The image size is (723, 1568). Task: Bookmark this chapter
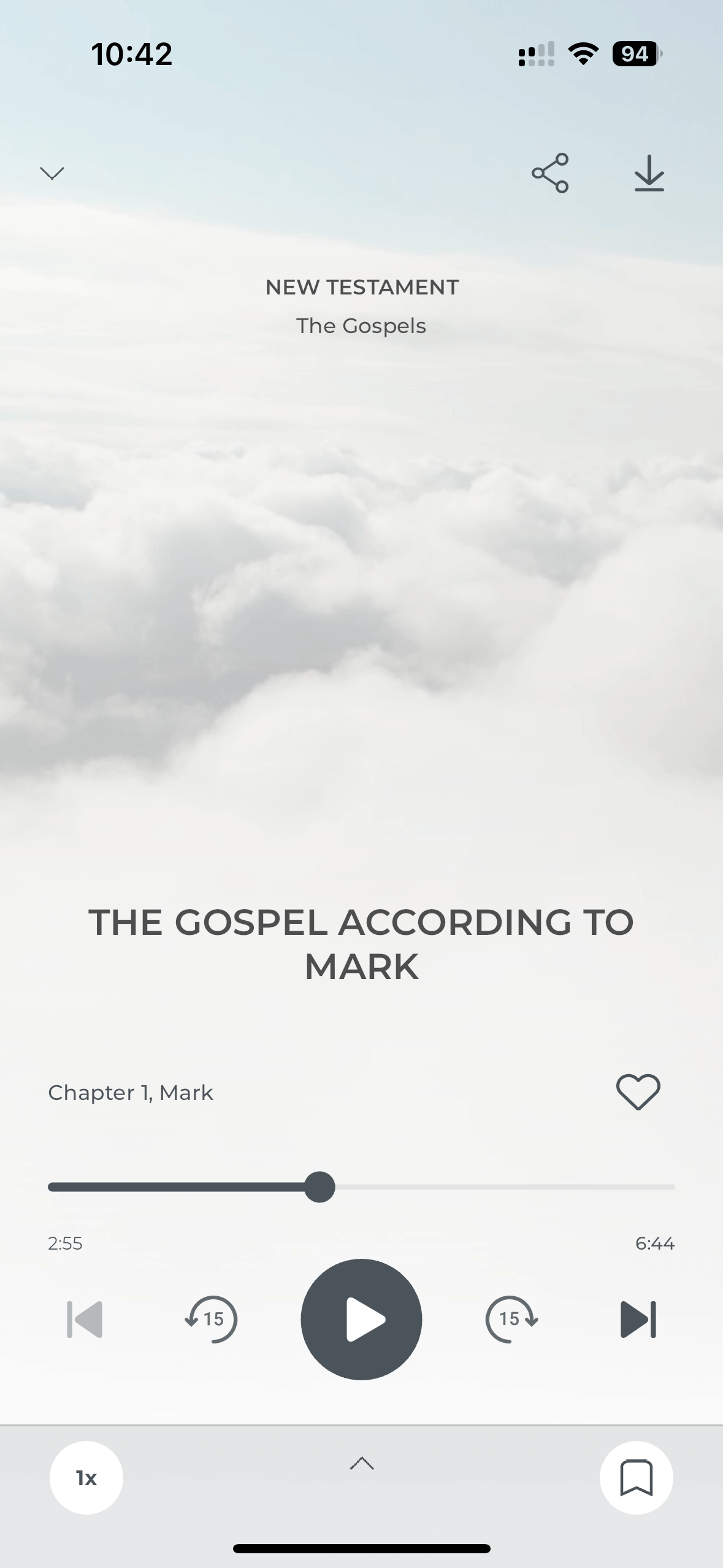click(637, 1478)
